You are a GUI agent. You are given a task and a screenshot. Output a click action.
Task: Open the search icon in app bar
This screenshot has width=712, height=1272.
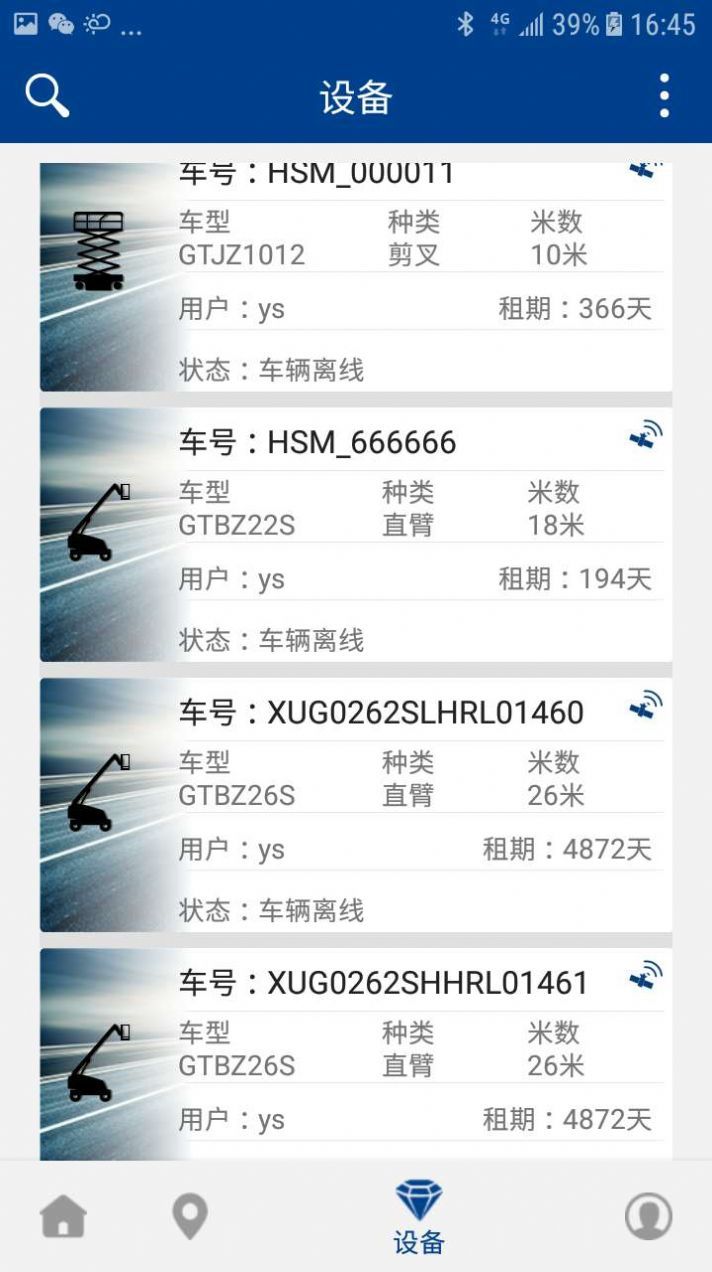pyautogui.click(x=47, y=96)
